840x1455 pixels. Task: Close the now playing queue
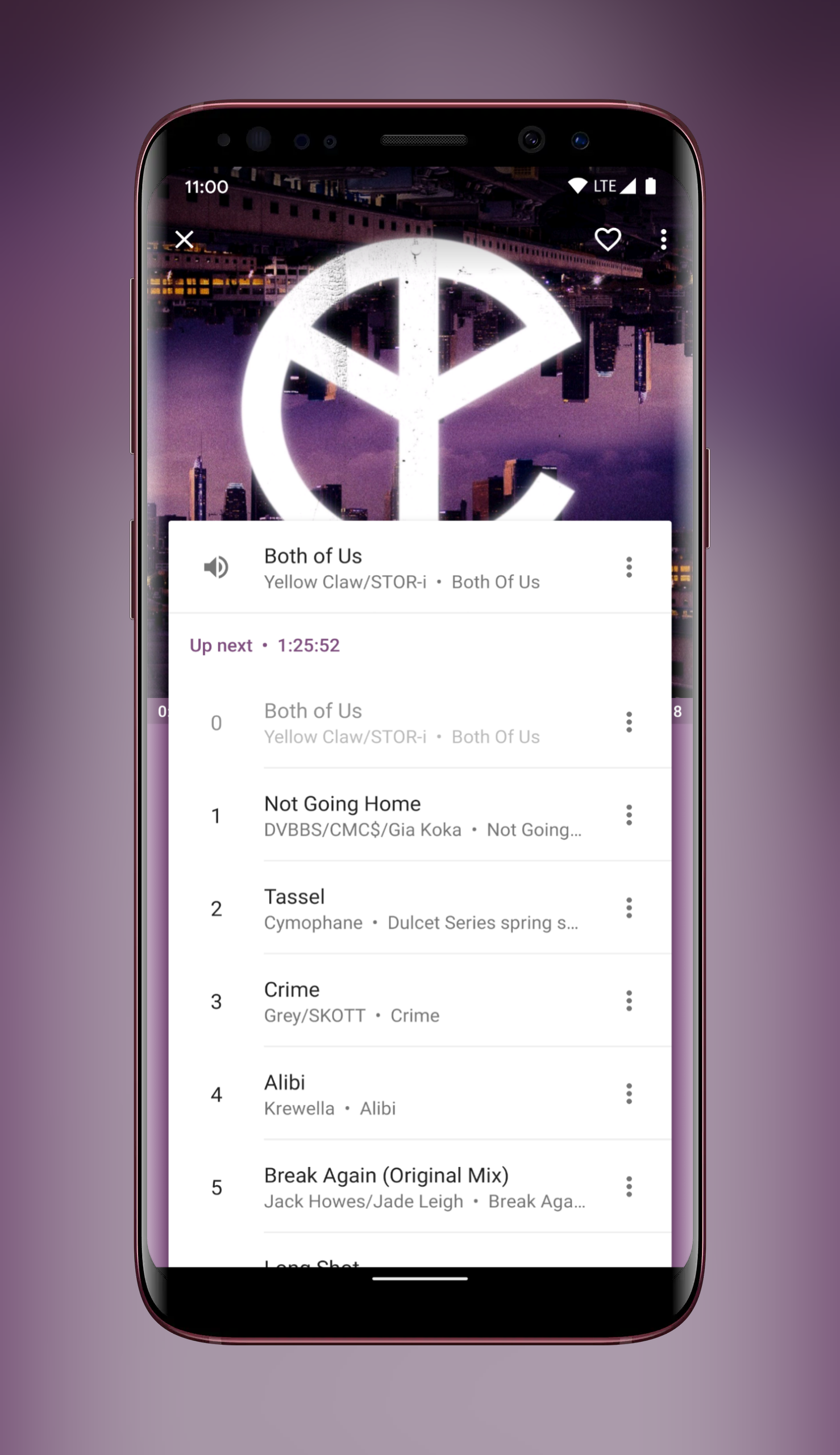click(184, 239)
